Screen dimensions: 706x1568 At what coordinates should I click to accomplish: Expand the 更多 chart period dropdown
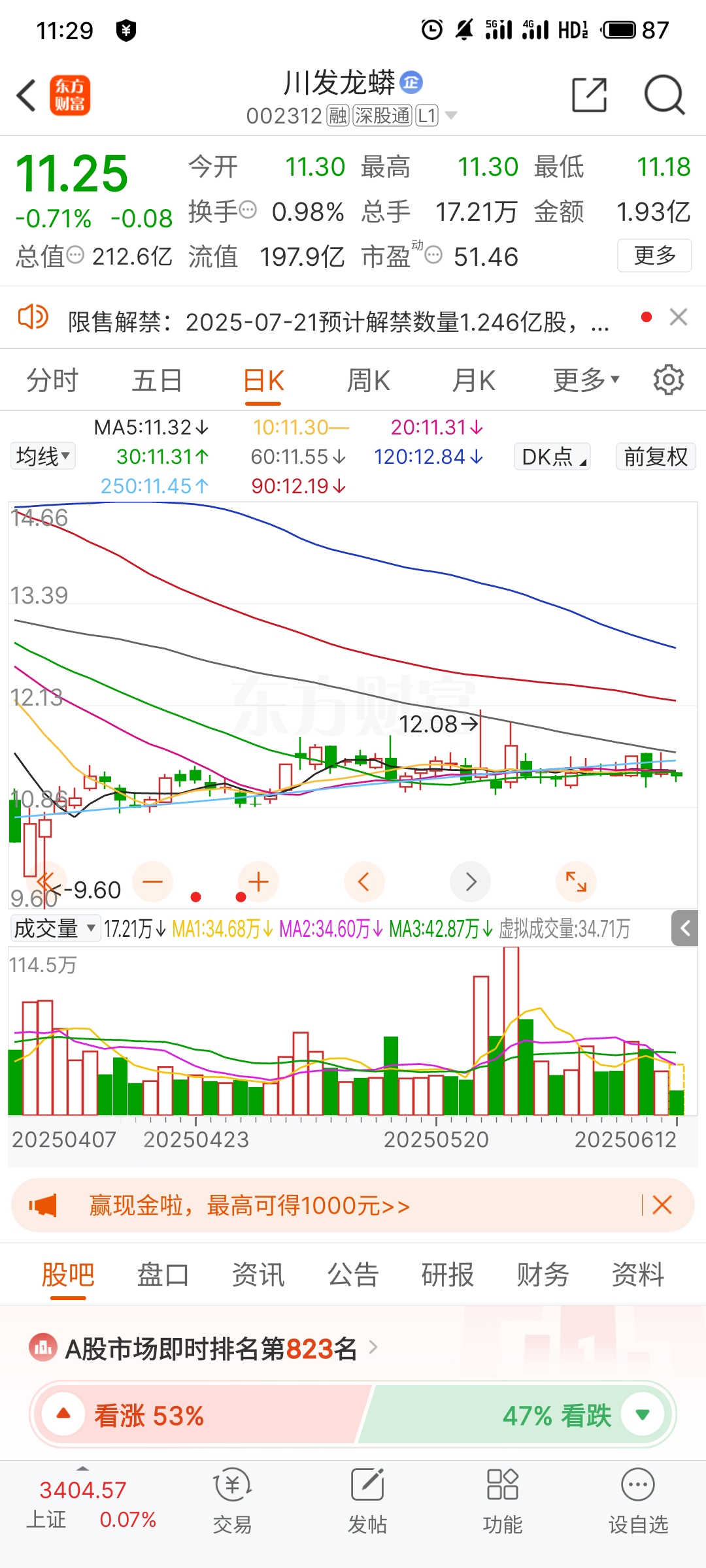pyautogui.click(x=586, y=380)
